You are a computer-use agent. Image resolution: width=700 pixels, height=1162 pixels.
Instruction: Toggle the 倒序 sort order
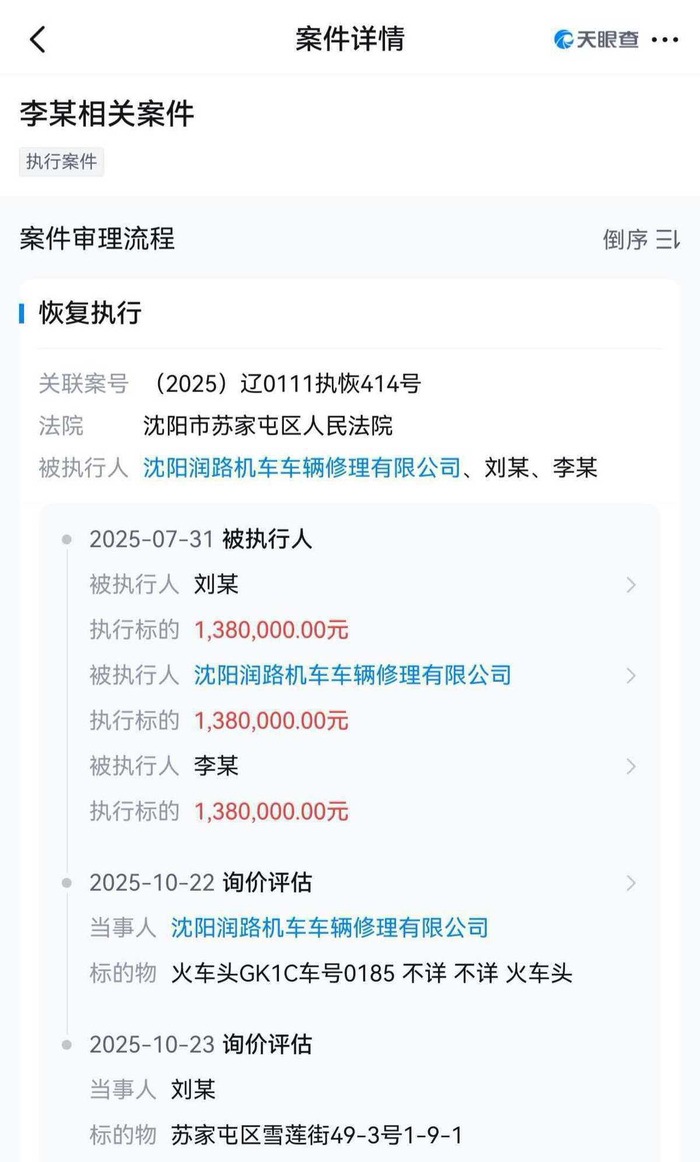click(640, 239)
